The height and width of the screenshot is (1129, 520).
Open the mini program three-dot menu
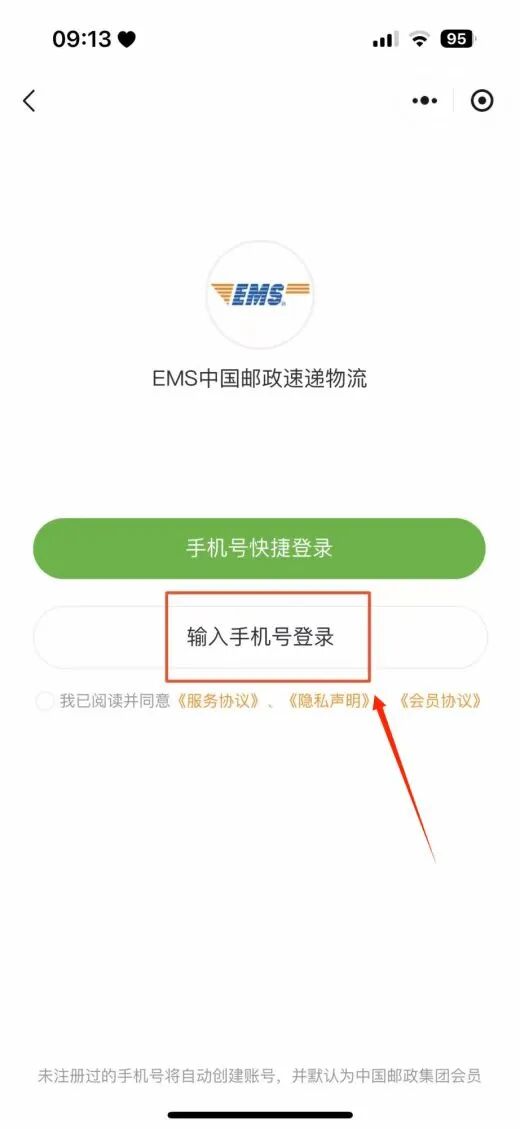pos(424,101)
